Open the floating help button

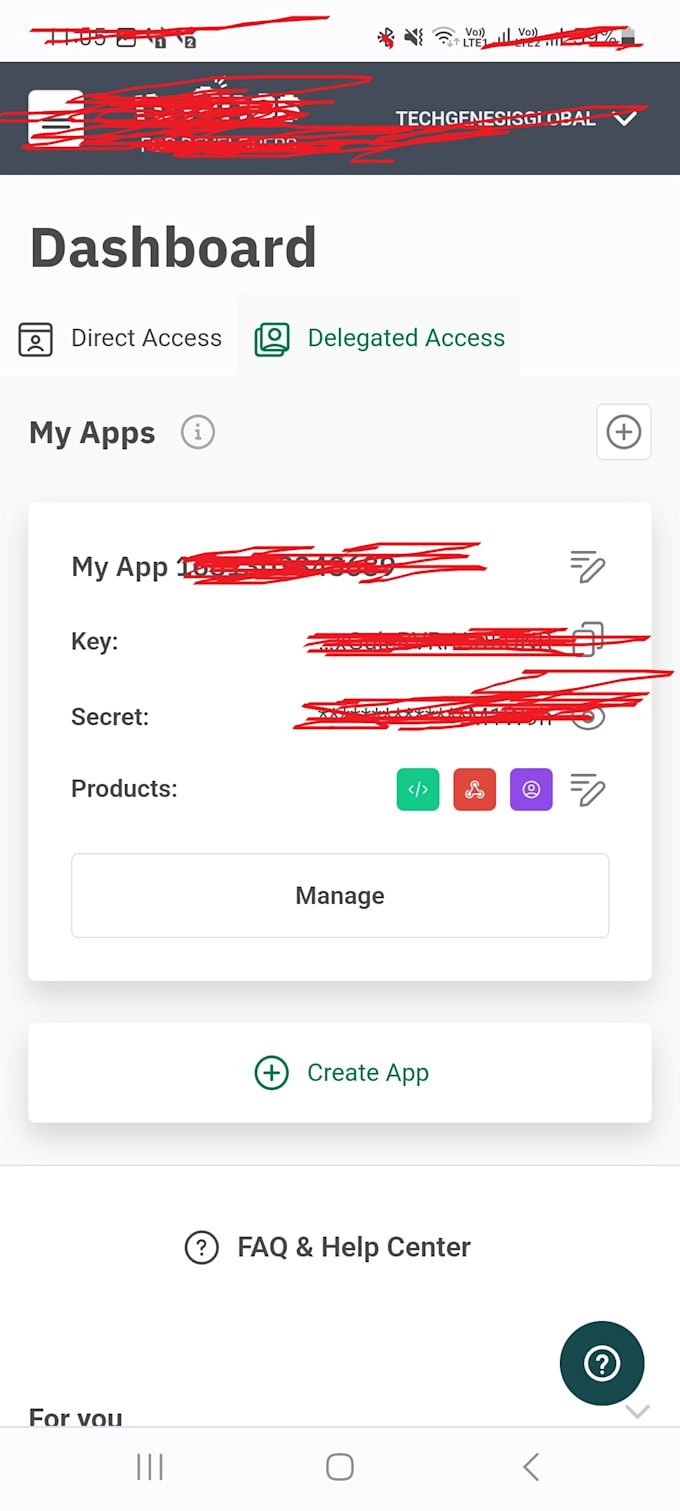602,1363
